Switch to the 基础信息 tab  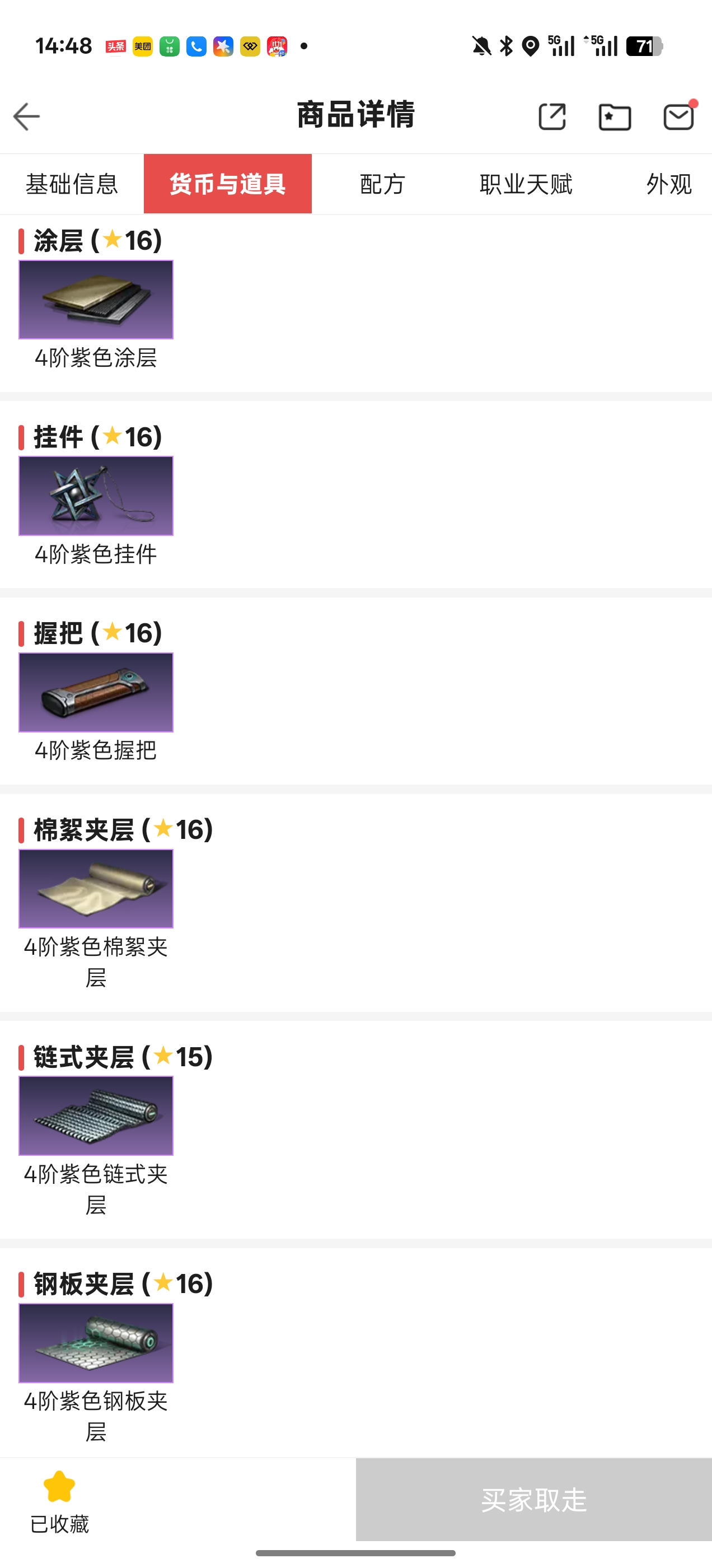pos(72,184)
